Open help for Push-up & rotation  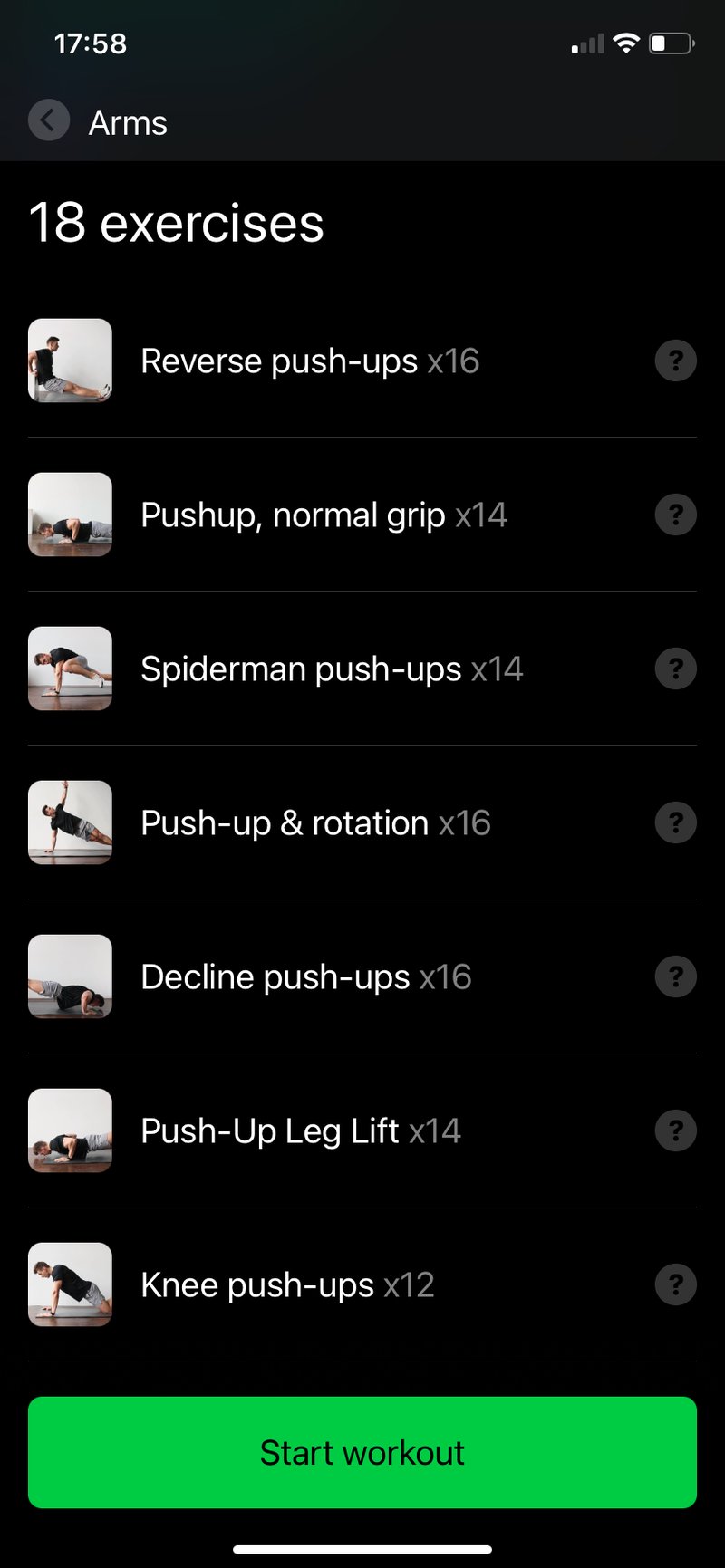tap(675, 822)
